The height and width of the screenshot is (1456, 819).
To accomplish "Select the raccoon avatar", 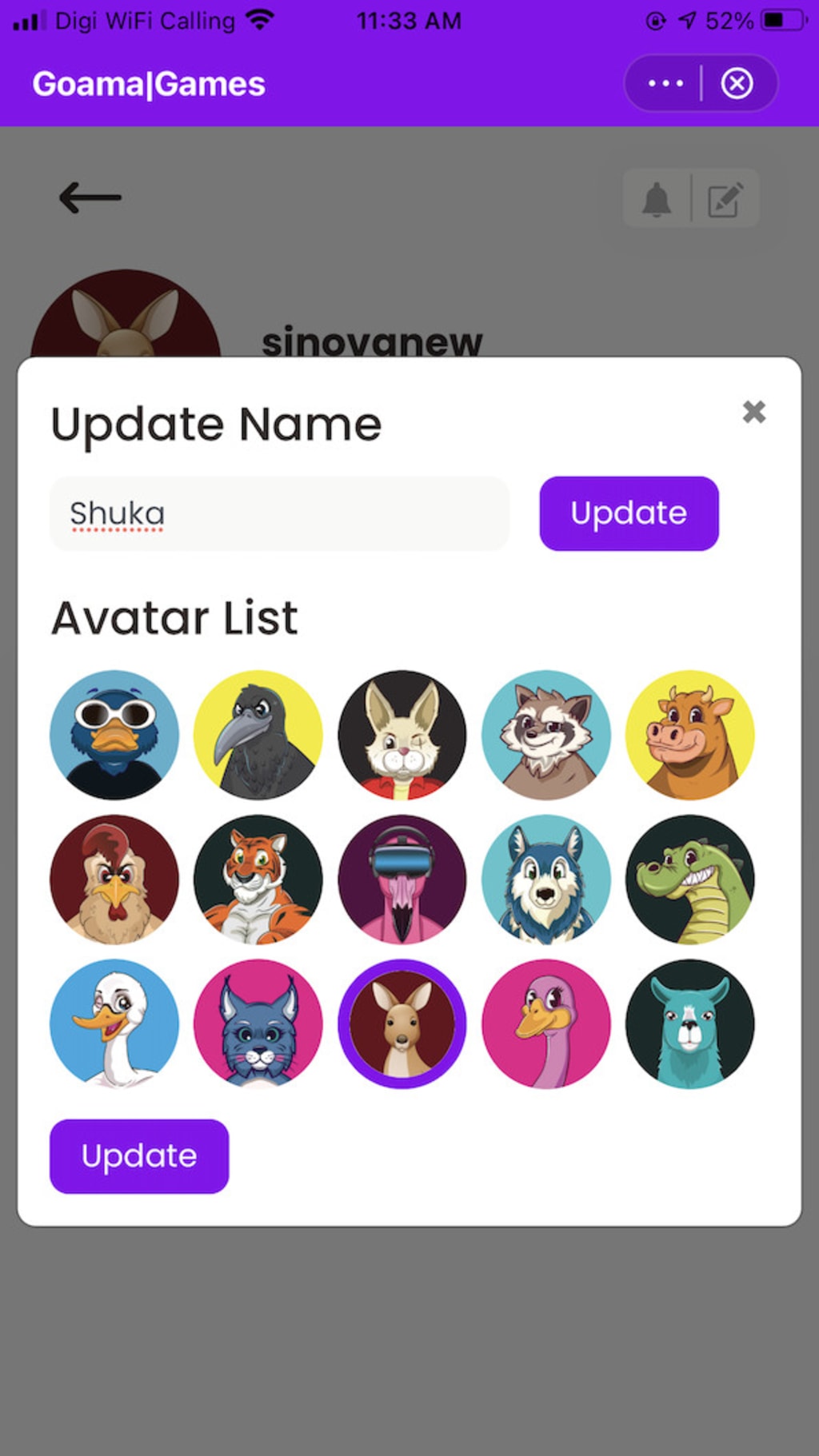I will (x=546, y=735).
